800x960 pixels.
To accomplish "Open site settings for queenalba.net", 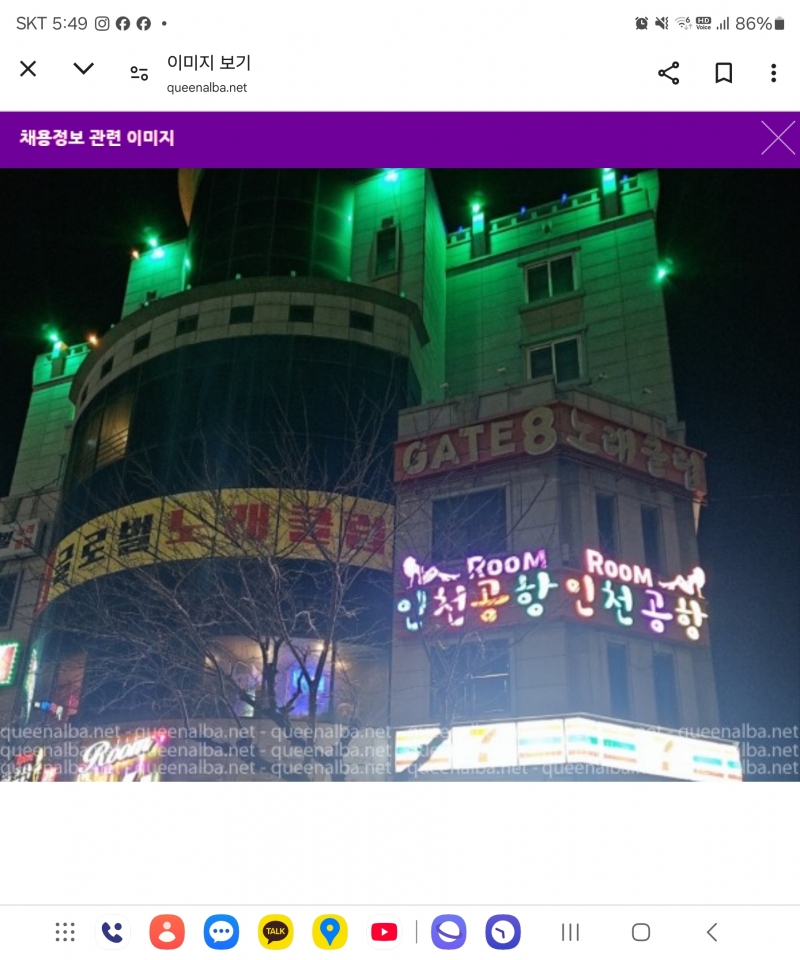I will (139, 73).
